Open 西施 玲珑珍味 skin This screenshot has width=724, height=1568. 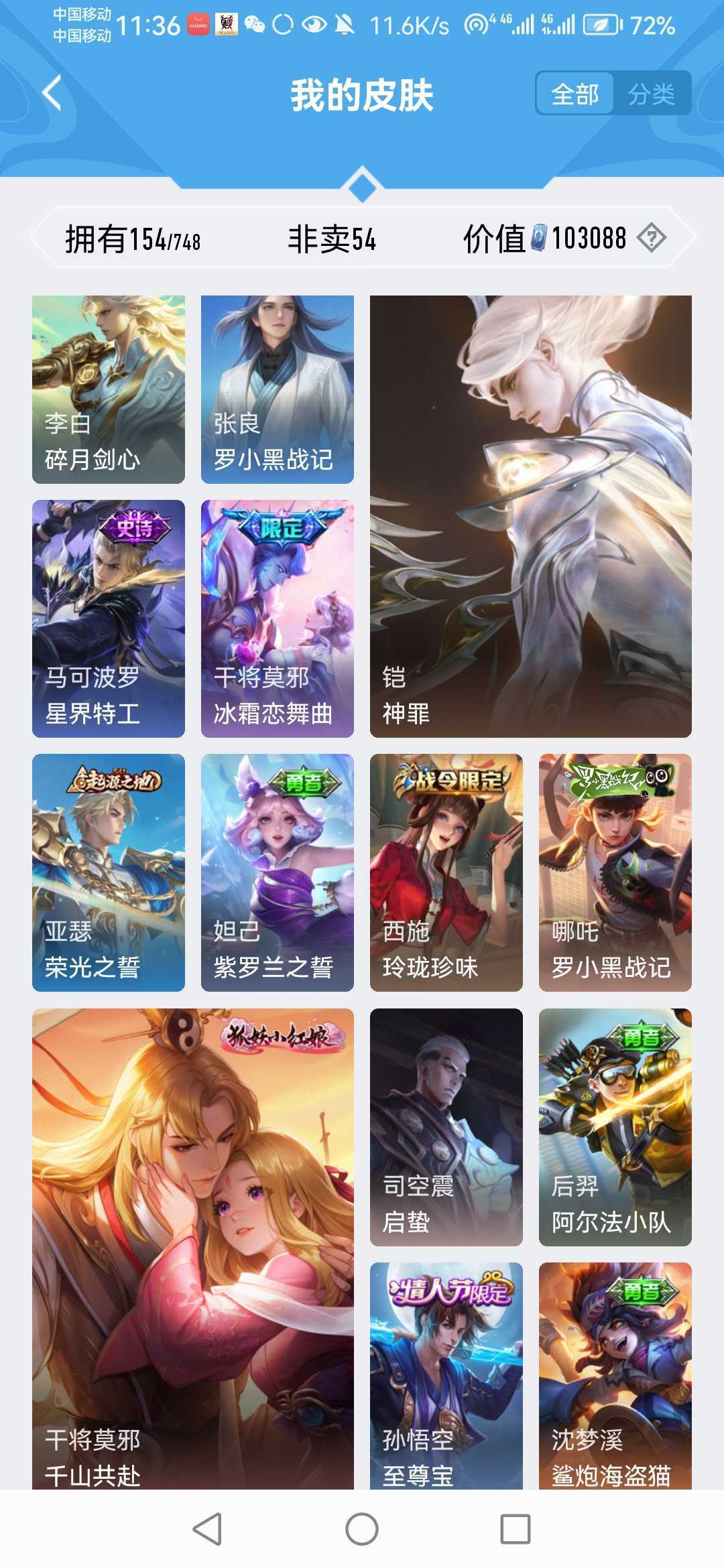click(446, 872)
